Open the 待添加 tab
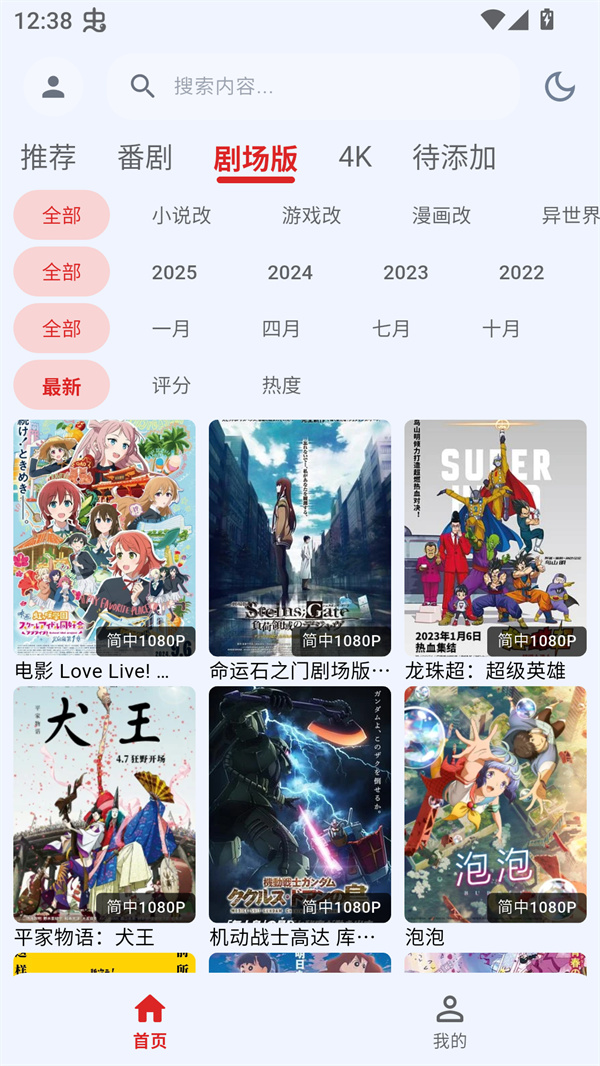The height and width of the screenshot is (1066, 600). point(454,157)
